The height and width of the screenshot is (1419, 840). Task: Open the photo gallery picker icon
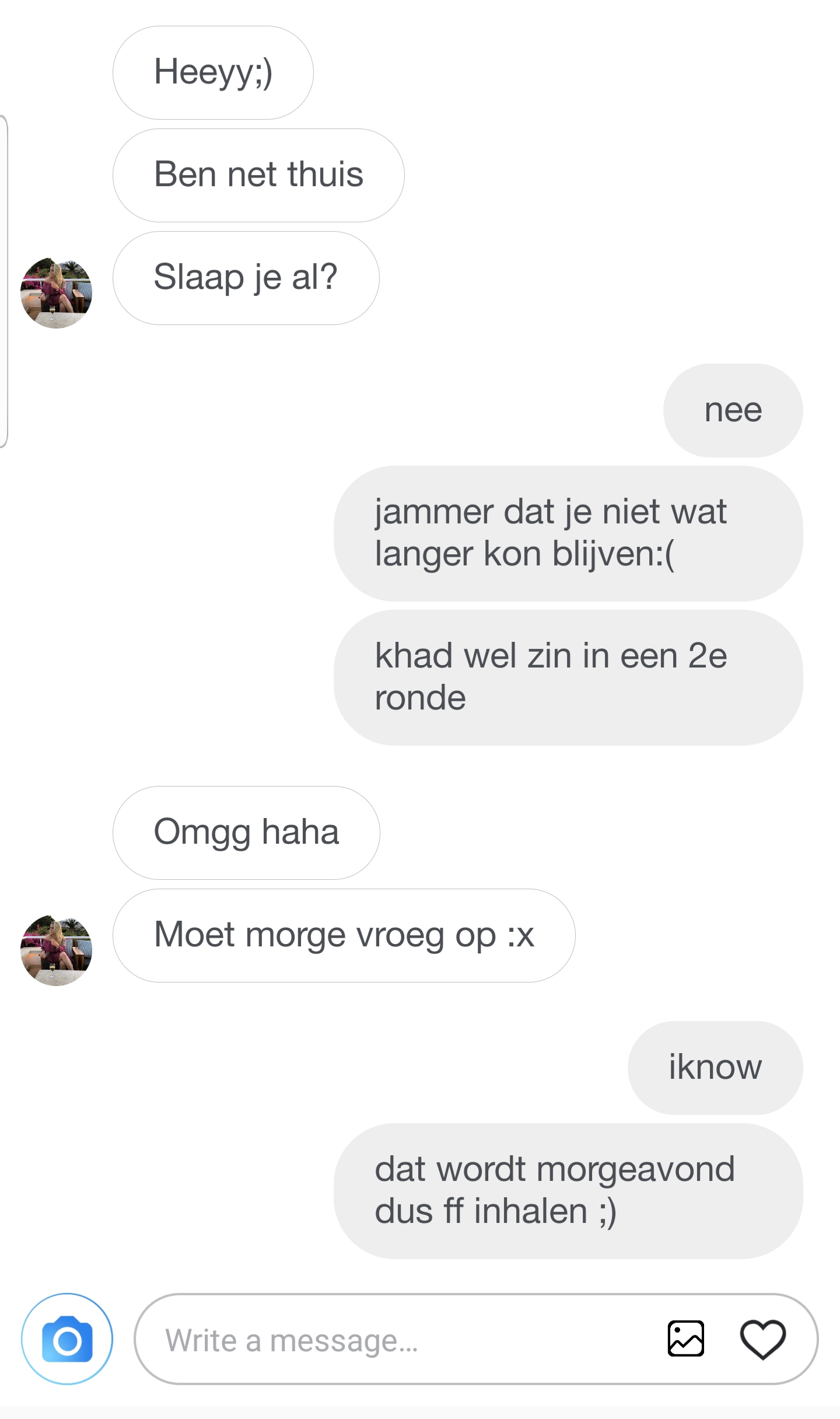coord(685,1338)
